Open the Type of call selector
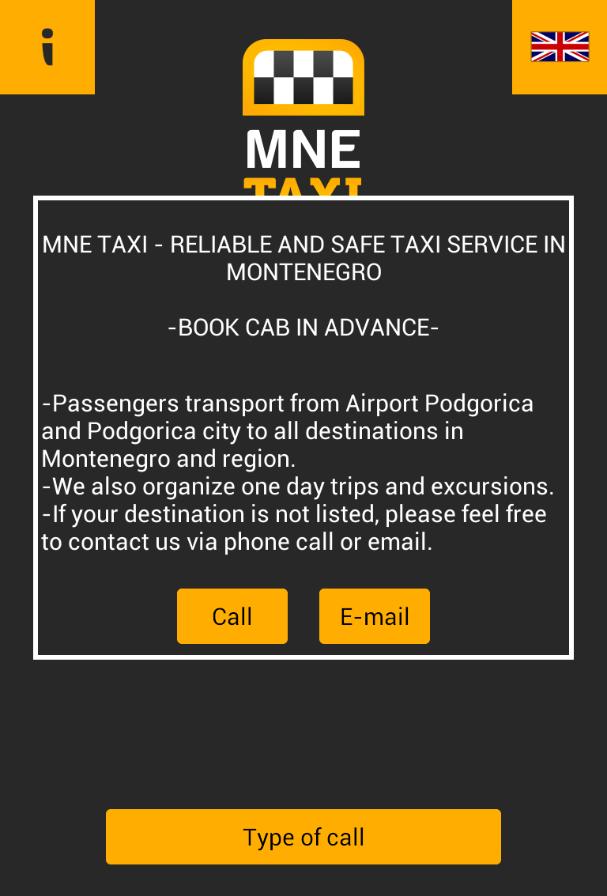This screenshot has width=607, height=896. pyautogui.click(x=303, y=837)
